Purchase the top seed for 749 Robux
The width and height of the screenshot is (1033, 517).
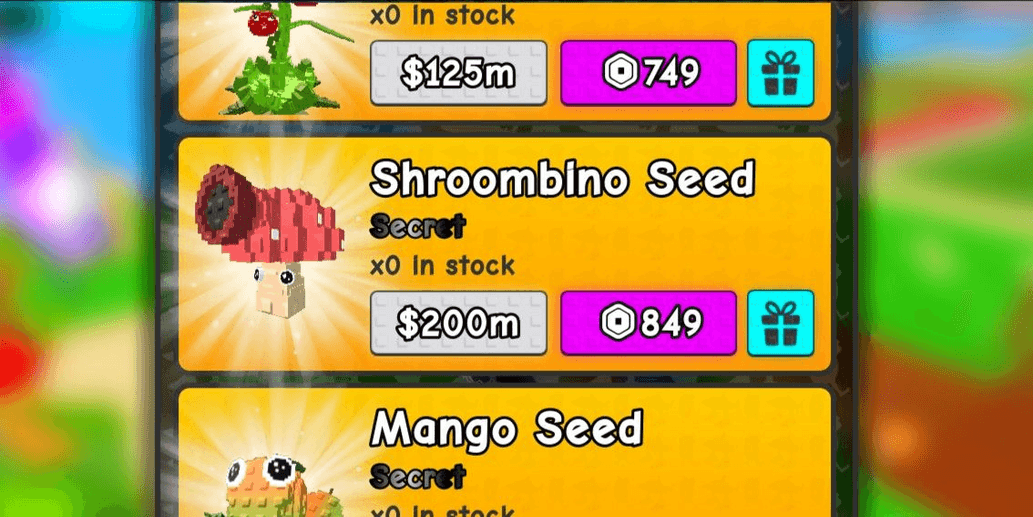pos(648,73)
